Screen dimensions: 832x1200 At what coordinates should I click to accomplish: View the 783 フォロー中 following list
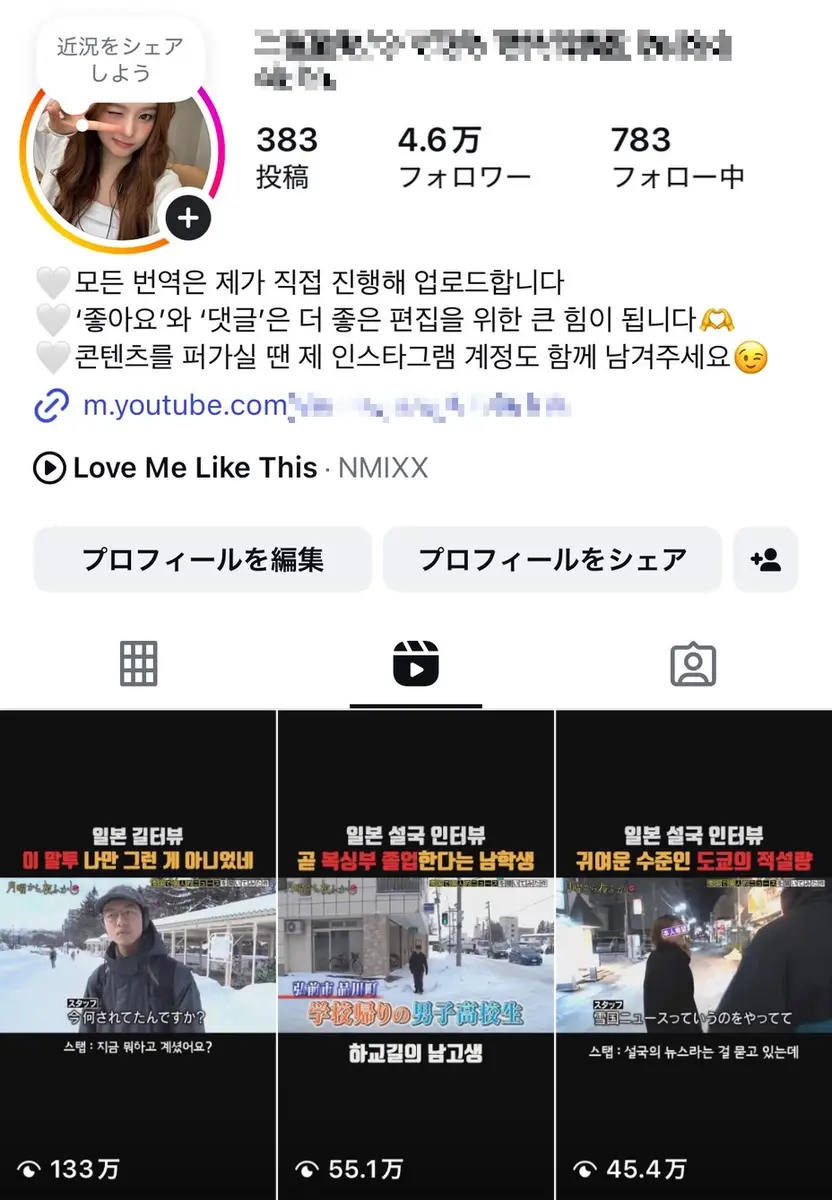pyautogui.click(x=677, y=158)
